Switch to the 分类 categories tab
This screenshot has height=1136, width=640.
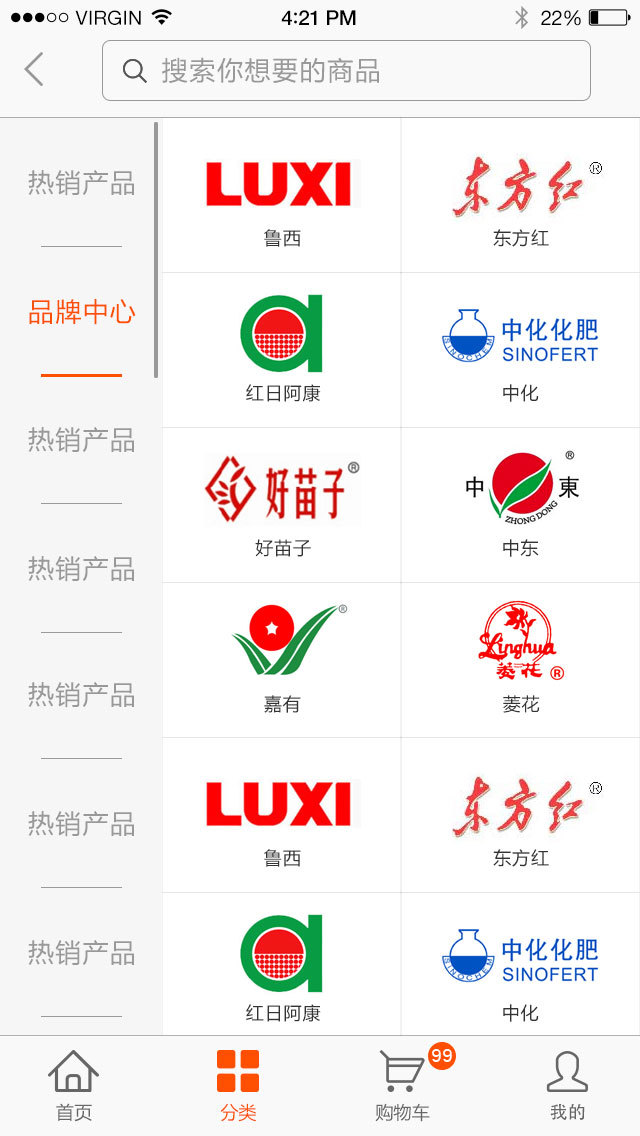238,1085
